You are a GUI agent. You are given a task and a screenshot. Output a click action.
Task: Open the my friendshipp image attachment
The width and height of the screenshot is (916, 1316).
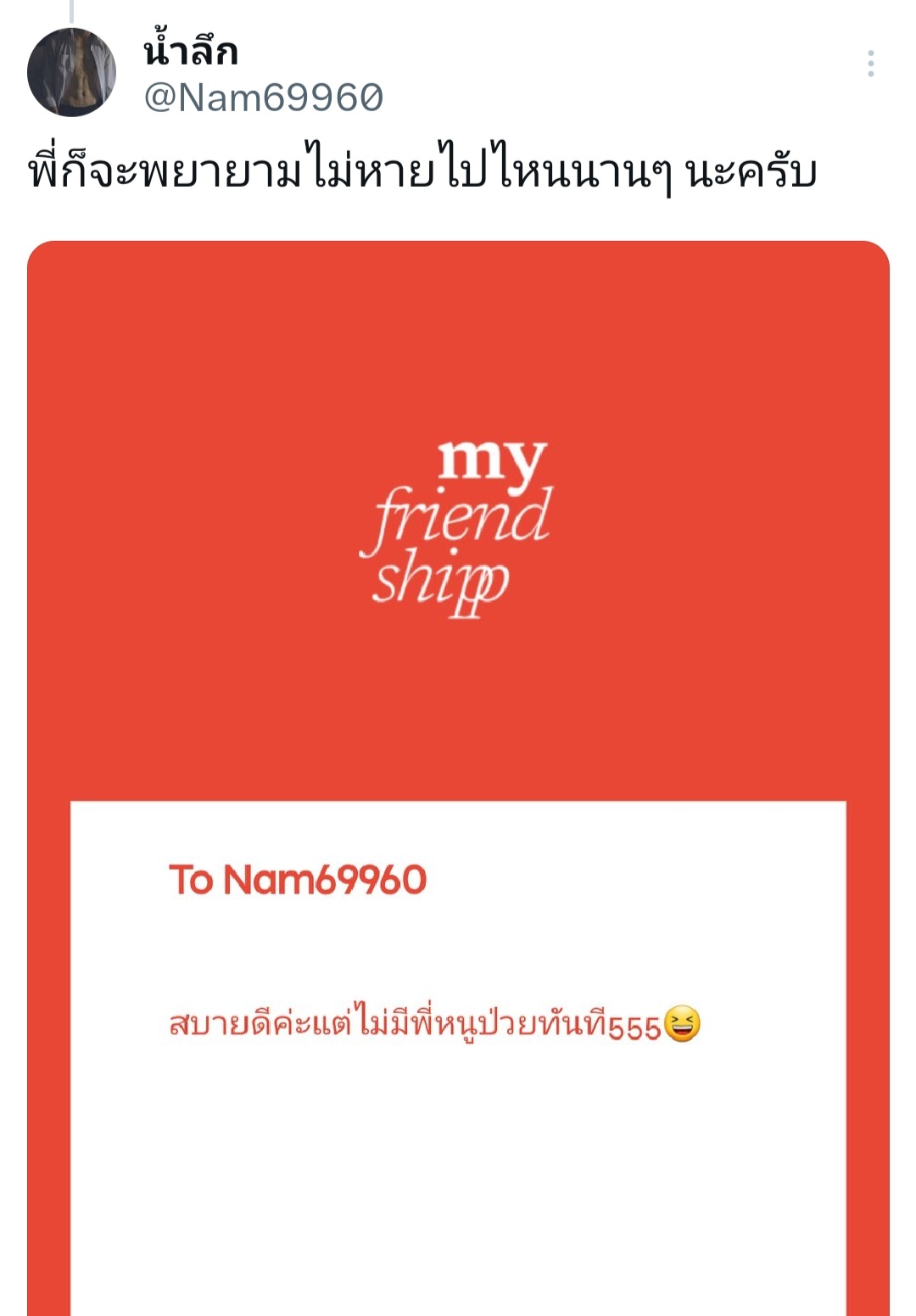(x=458, y=526)
